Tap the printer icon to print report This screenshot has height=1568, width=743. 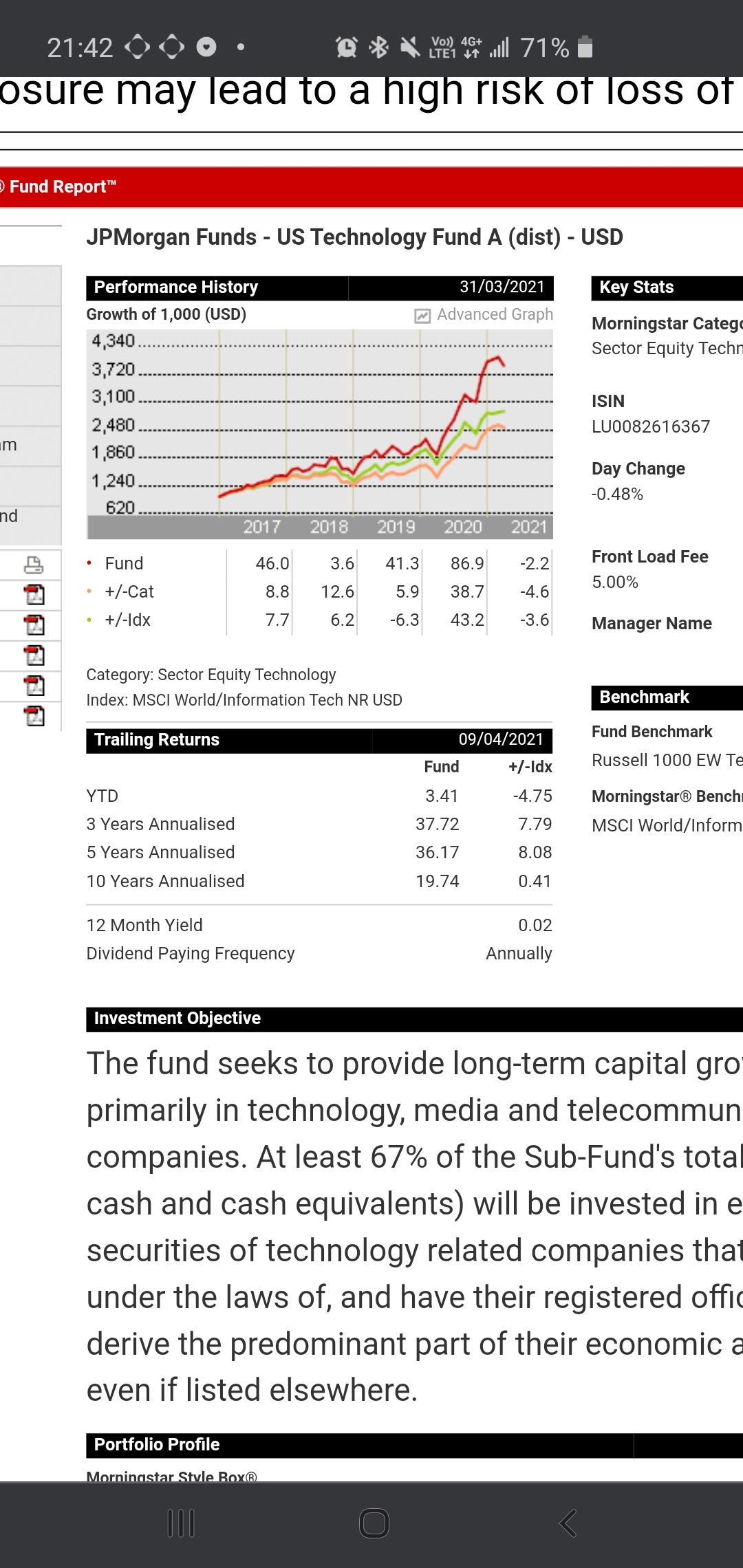click(x=34, y=565)
